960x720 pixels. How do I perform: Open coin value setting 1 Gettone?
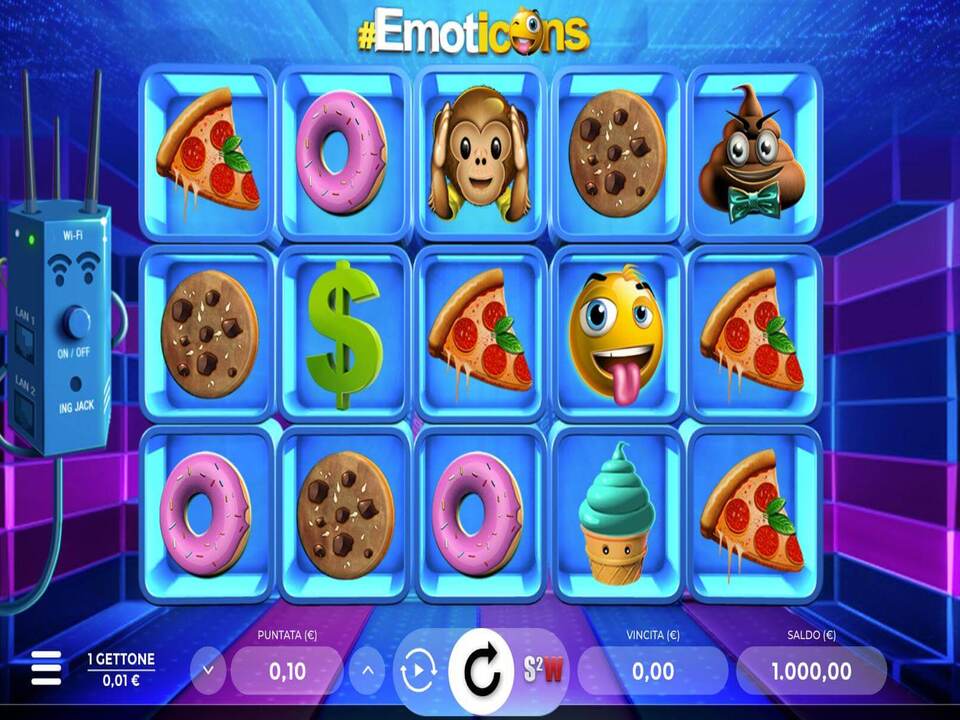pyautogui.click(x=120, y=669)
